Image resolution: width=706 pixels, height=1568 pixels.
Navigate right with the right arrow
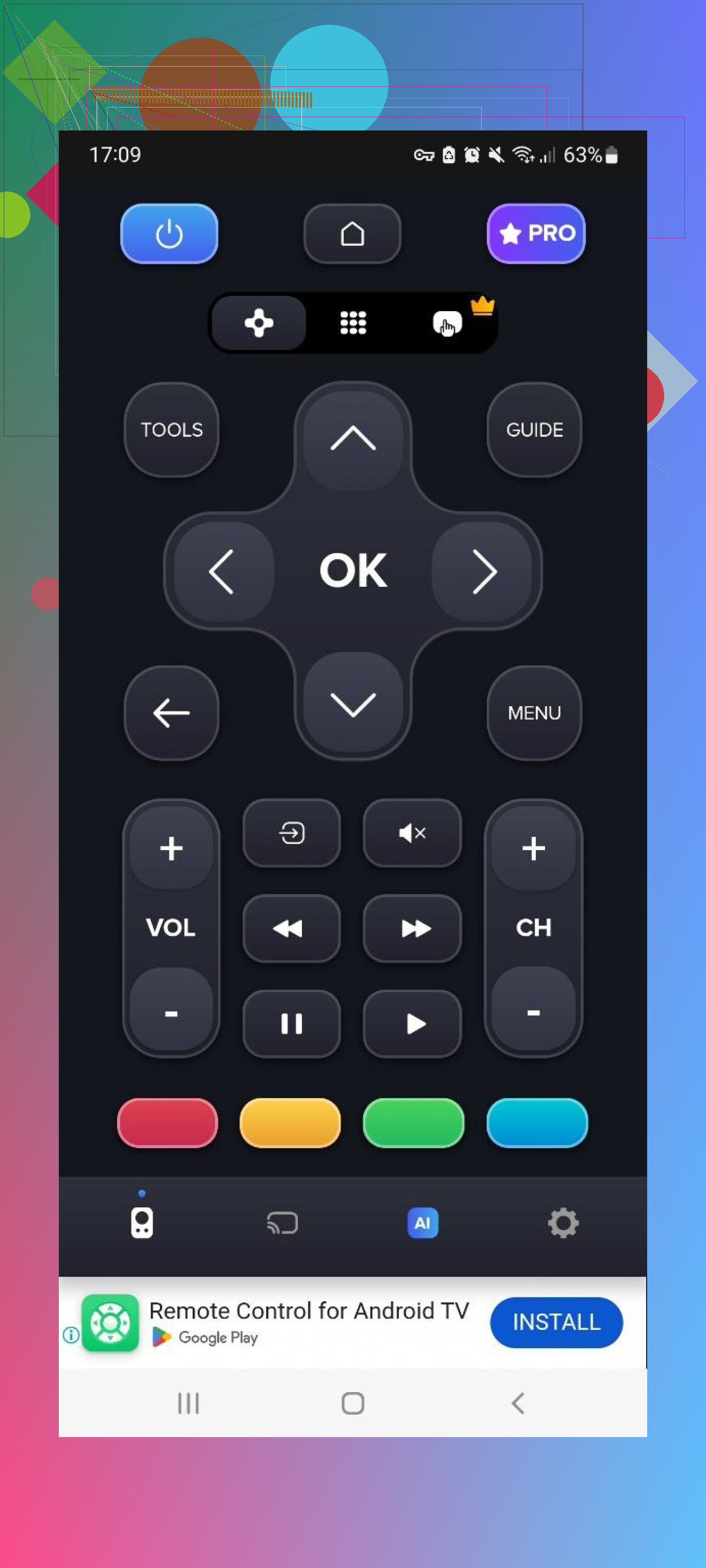coord(483,571)
